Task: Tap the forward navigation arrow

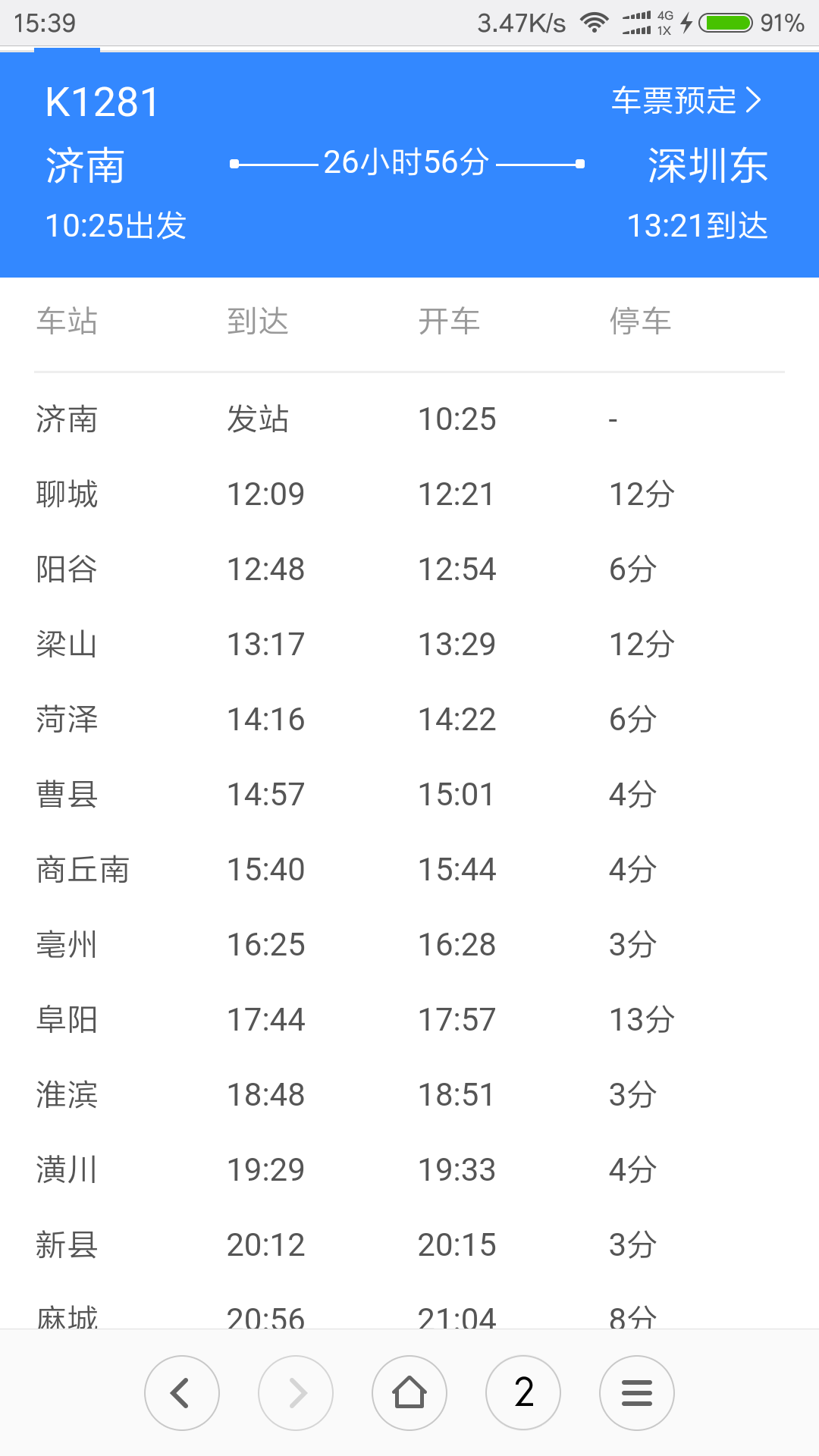Action: click(296, 1392)
